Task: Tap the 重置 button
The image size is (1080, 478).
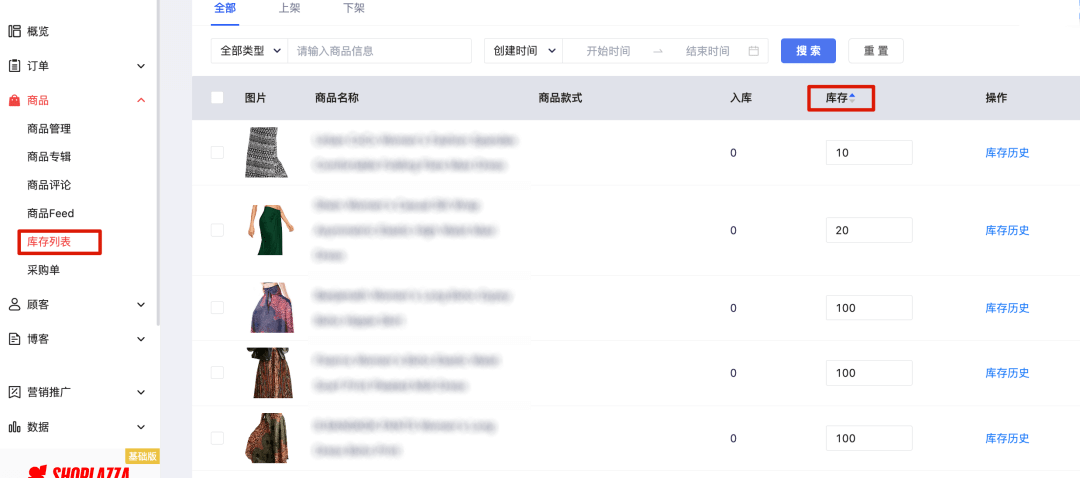Action: [875, 51]
